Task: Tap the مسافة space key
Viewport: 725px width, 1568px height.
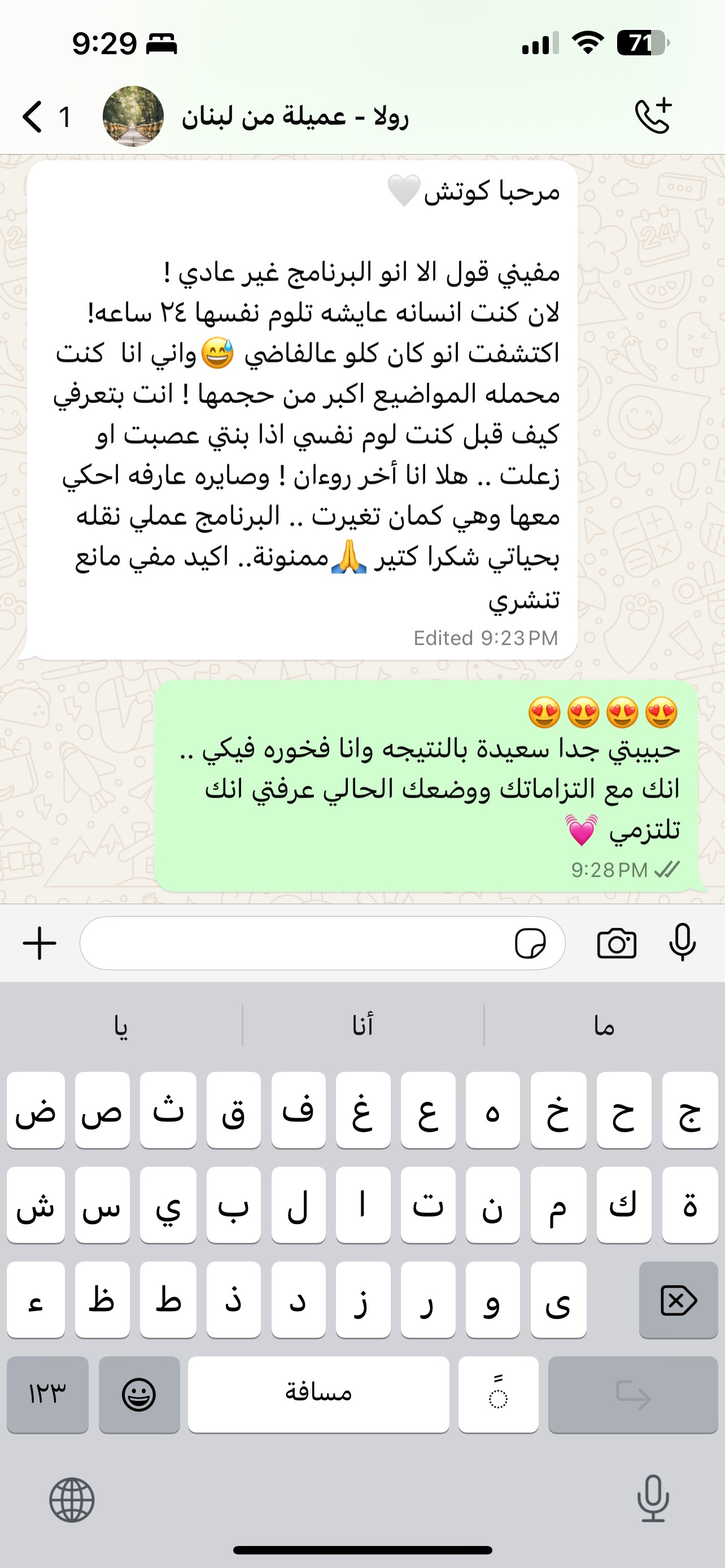Action: click(x=318, y=1394)
